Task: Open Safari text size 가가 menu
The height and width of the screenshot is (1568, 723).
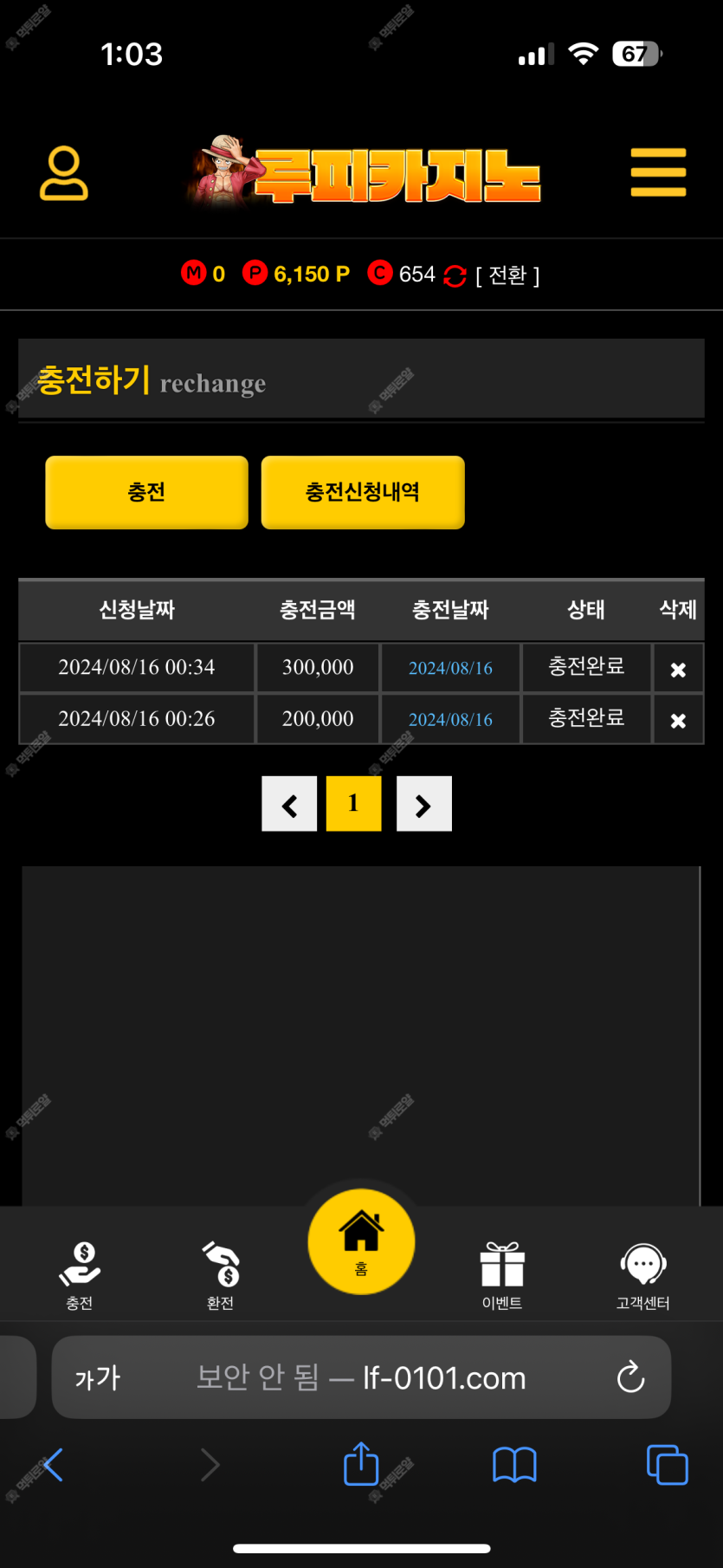Action: coord(97,1377)
